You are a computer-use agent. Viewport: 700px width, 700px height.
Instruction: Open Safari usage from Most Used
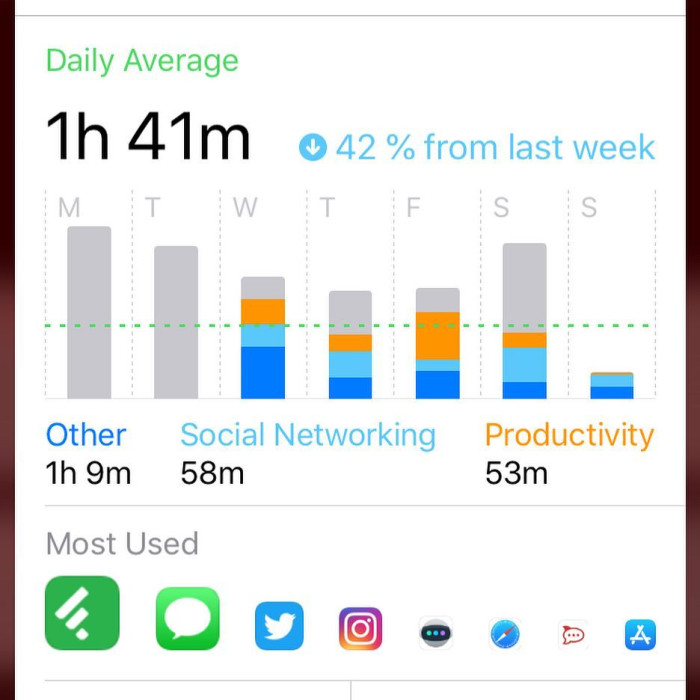[x=505, y=634]
